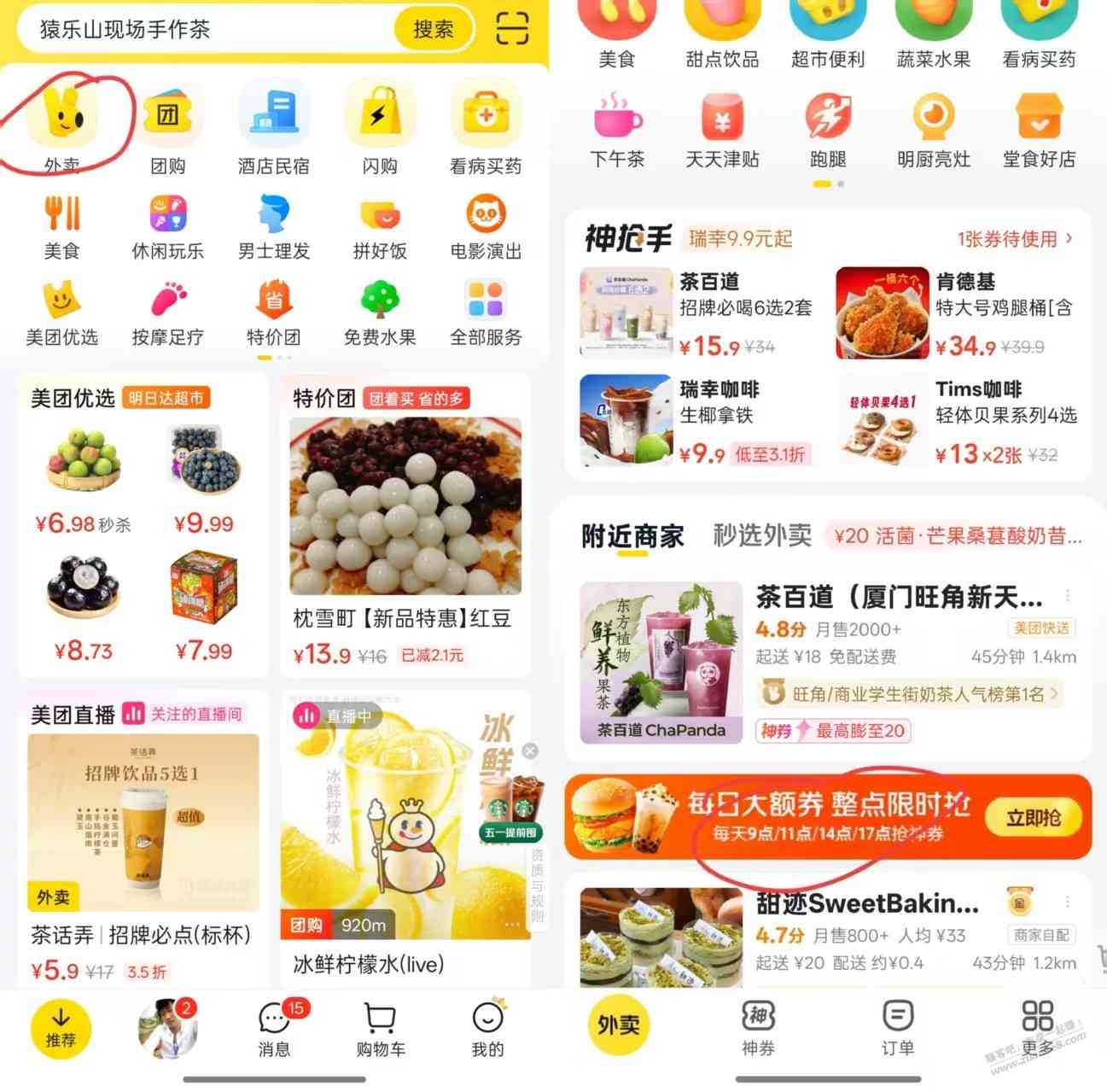1107x1092 pixels.
Task: Open 电影演出 movies and shows
Action: (x=486, y=227)
